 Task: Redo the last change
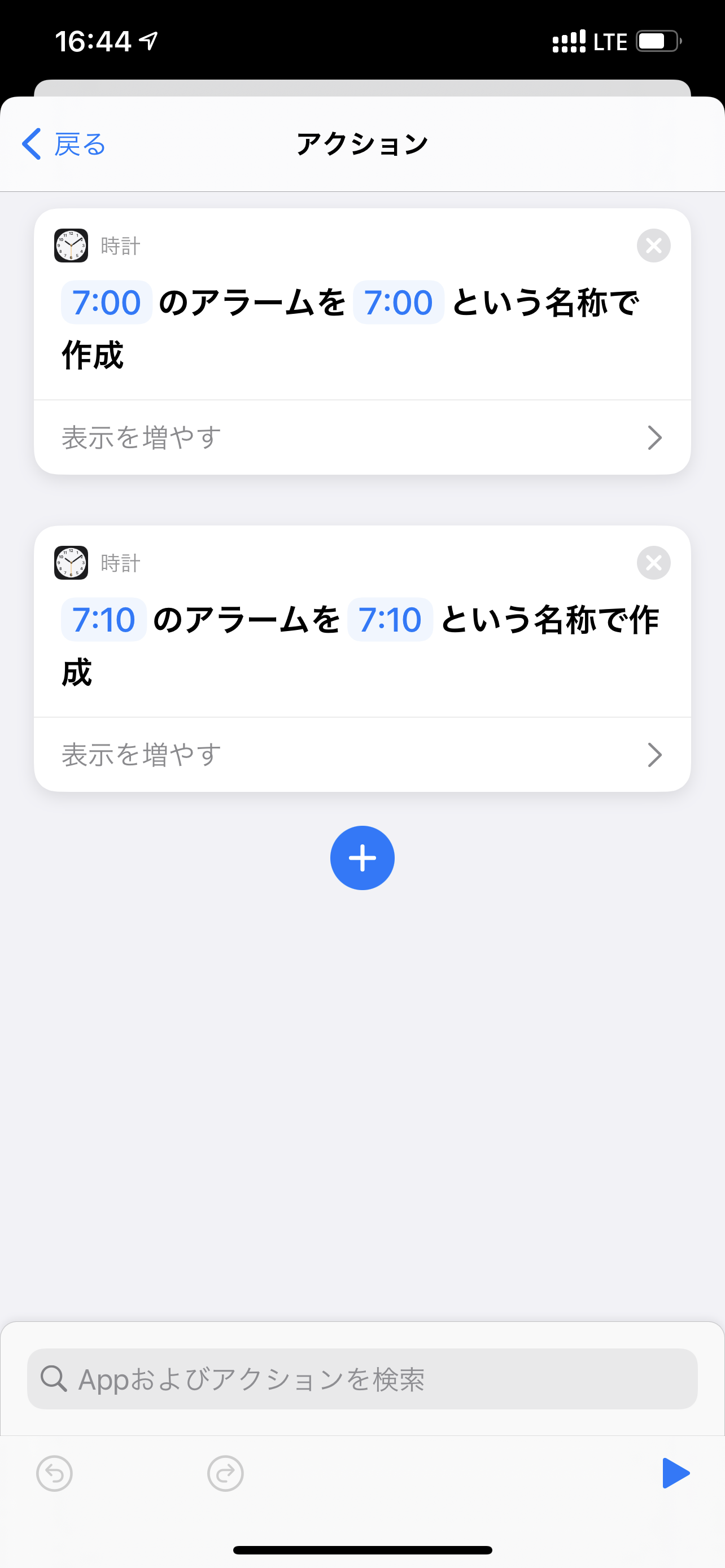point(225,1474)
